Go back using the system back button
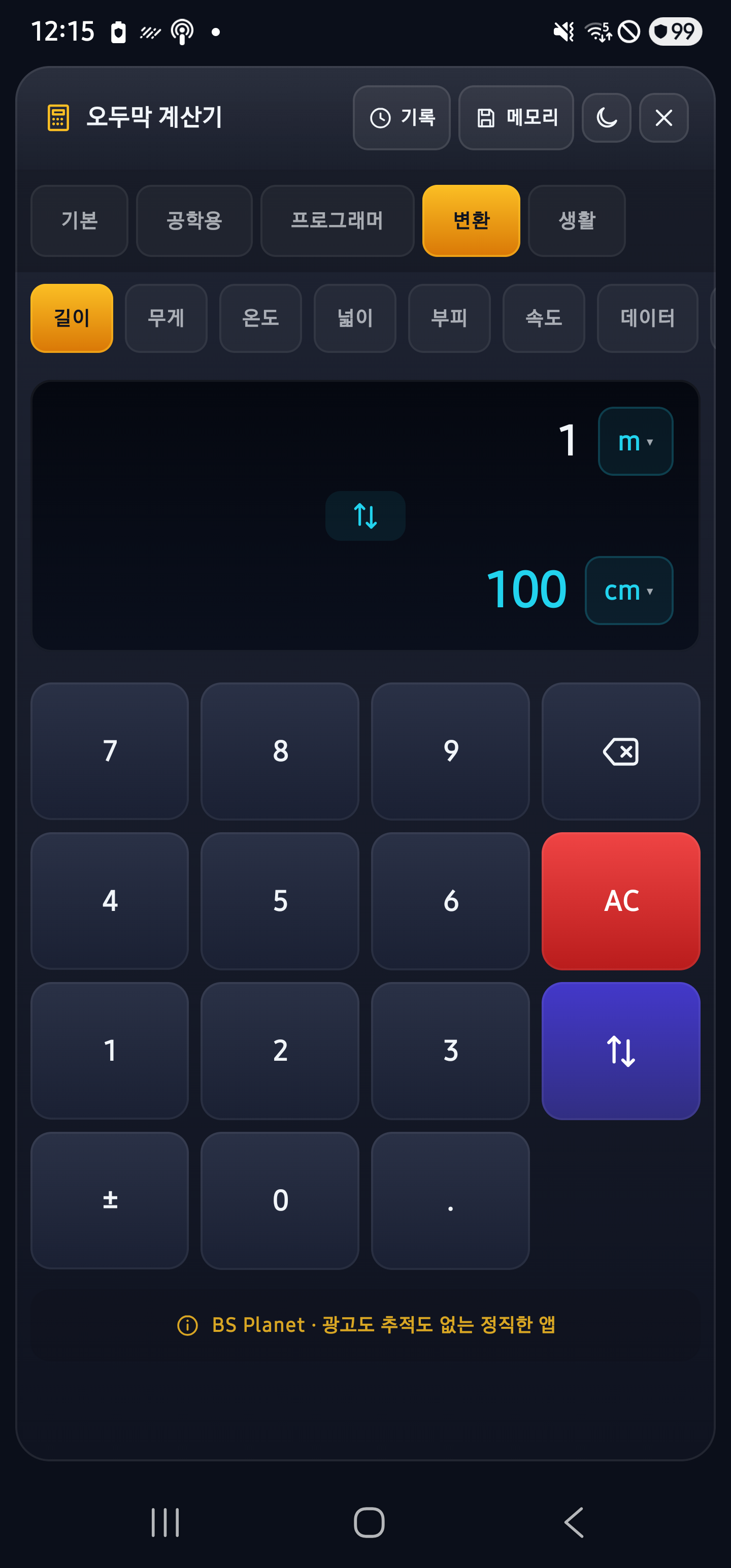The width and height of the screenshot is (731, 1568). coord(574,1522)
